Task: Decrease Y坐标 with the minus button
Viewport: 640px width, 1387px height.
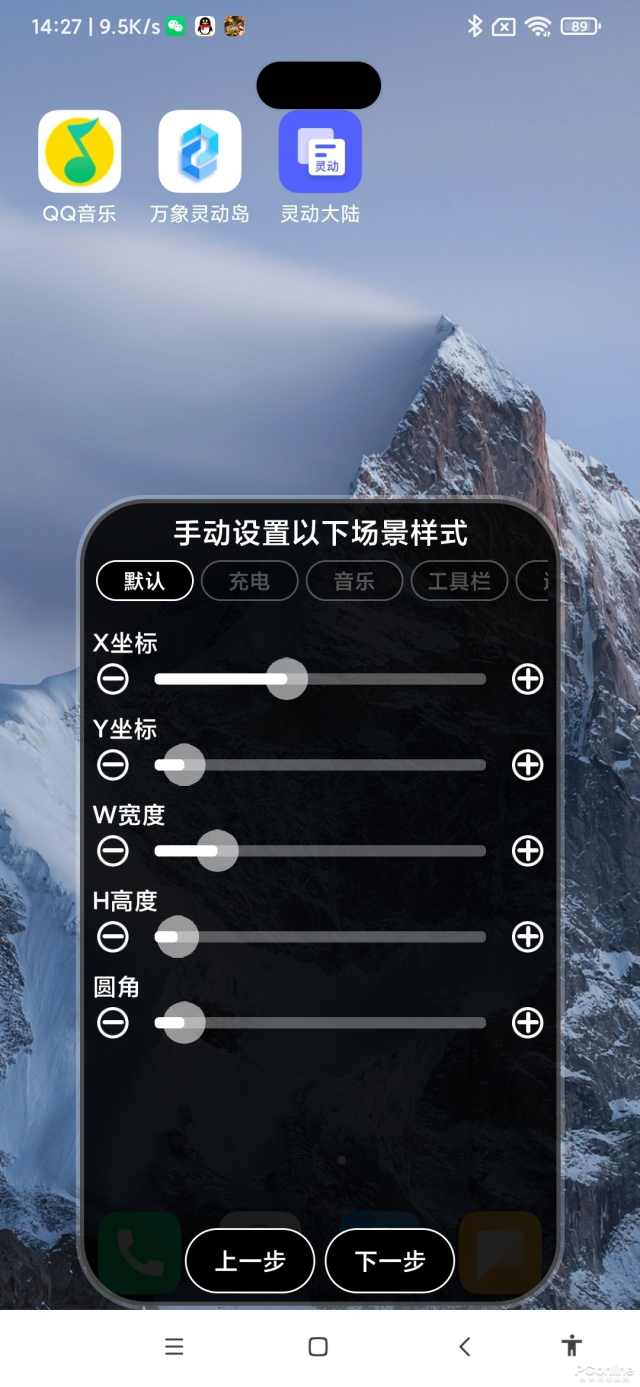Action: [x=113, y=765]
